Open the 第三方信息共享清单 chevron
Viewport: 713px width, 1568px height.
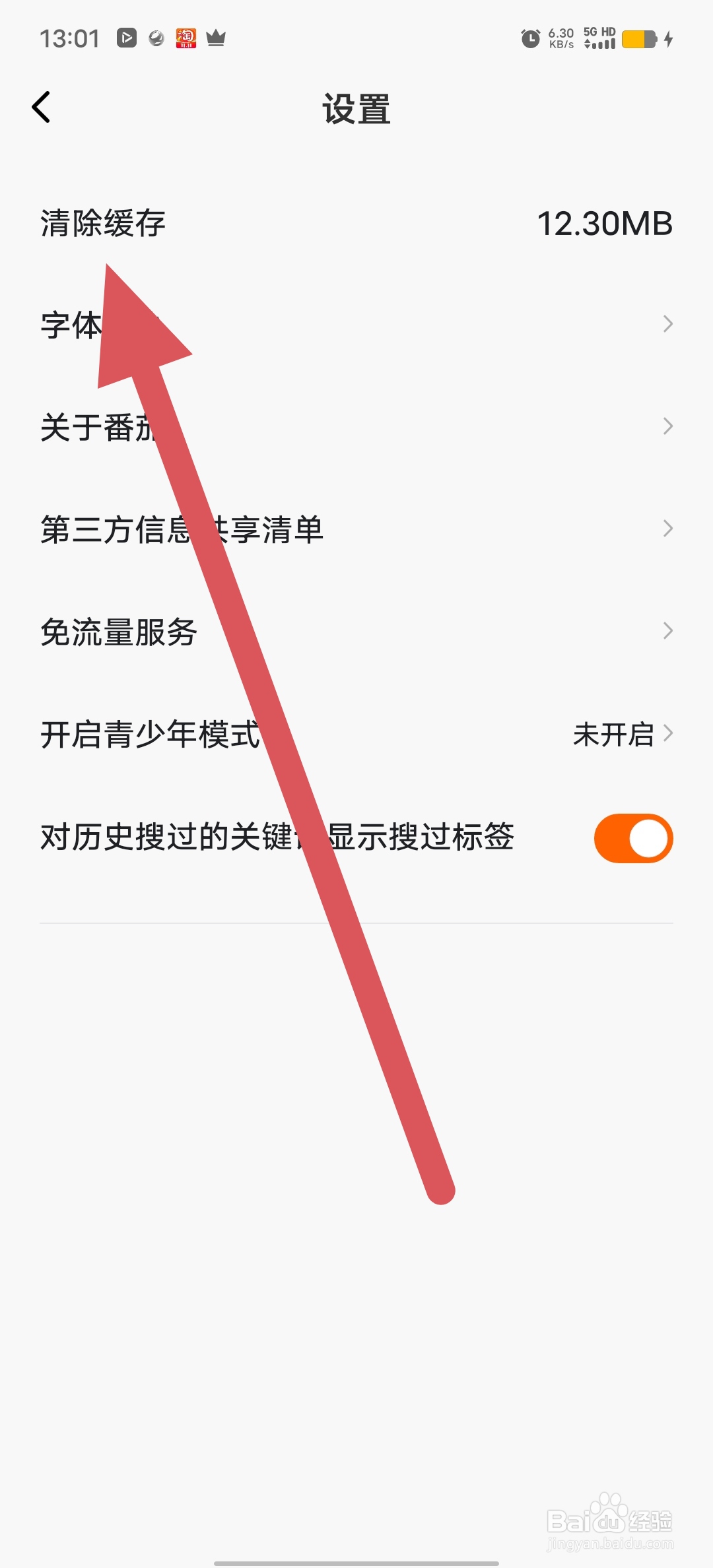pos(668,528)
